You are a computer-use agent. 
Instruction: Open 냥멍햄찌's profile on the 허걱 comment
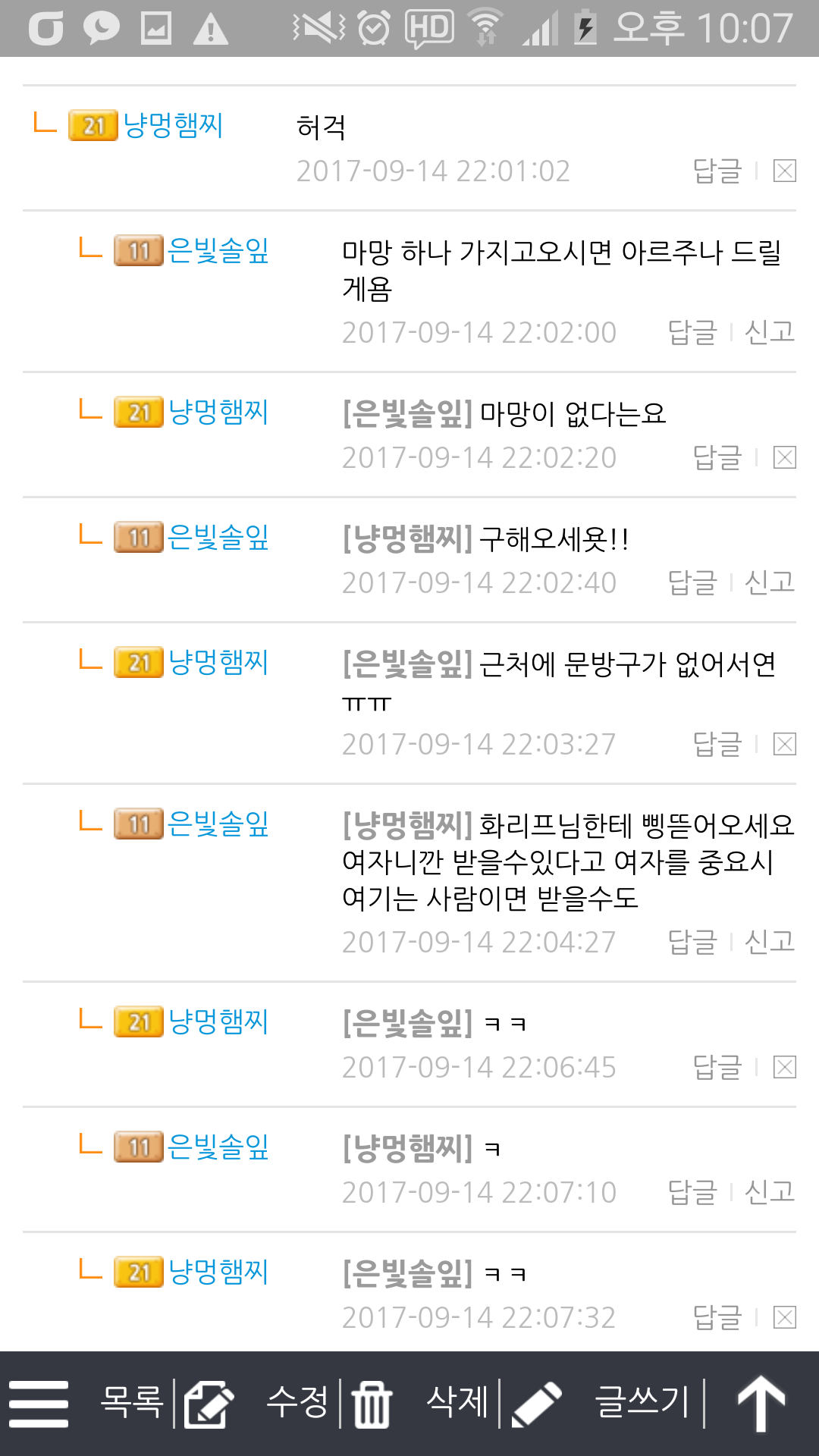[x=173, y=126]
